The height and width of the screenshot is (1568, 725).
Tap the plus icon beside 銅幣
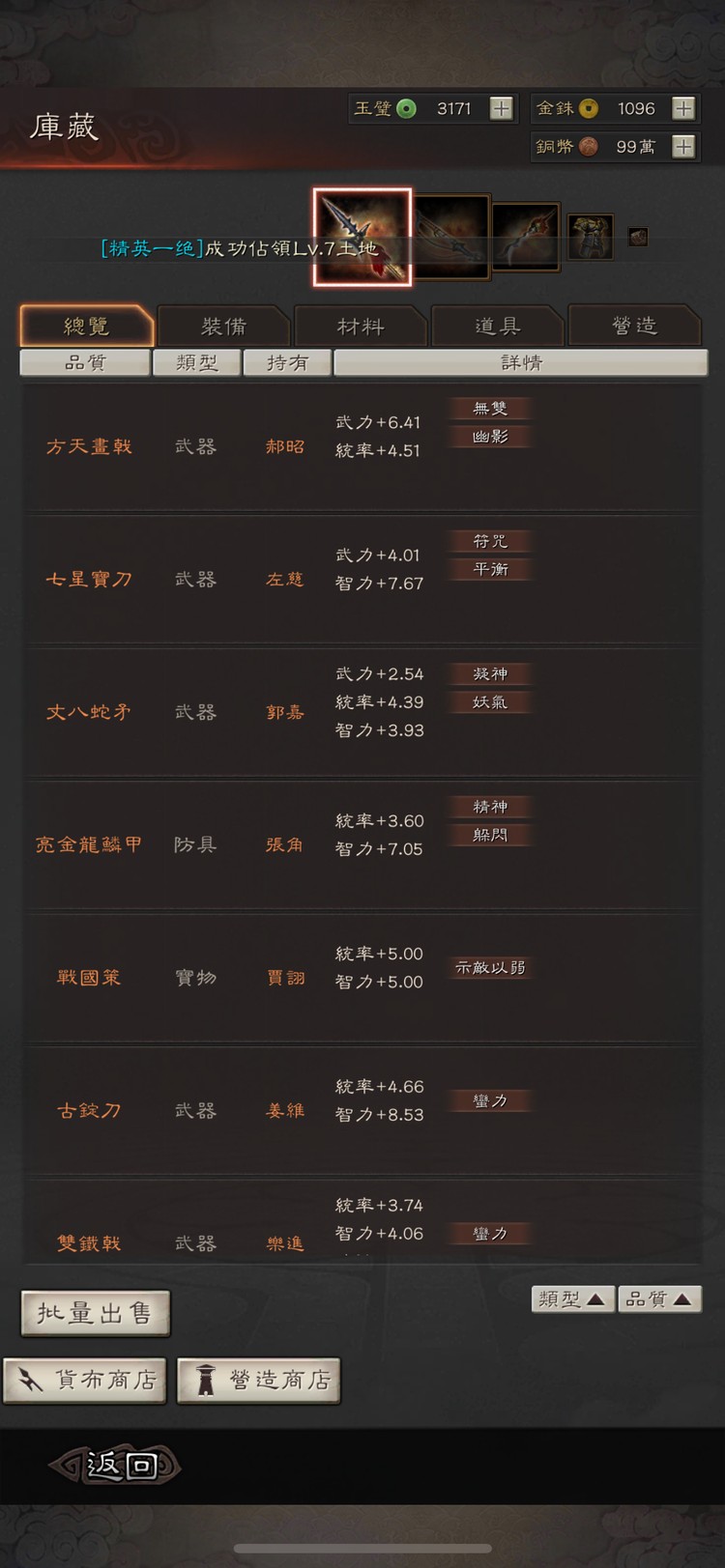(683, 147)
